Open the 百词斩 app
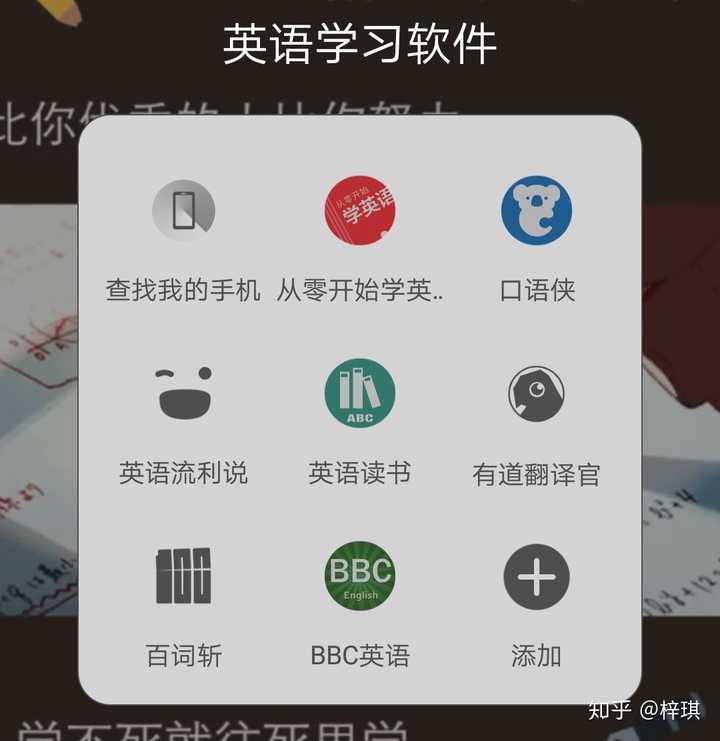This screenshot has width=720, height=741. click(x=183, y=577)
